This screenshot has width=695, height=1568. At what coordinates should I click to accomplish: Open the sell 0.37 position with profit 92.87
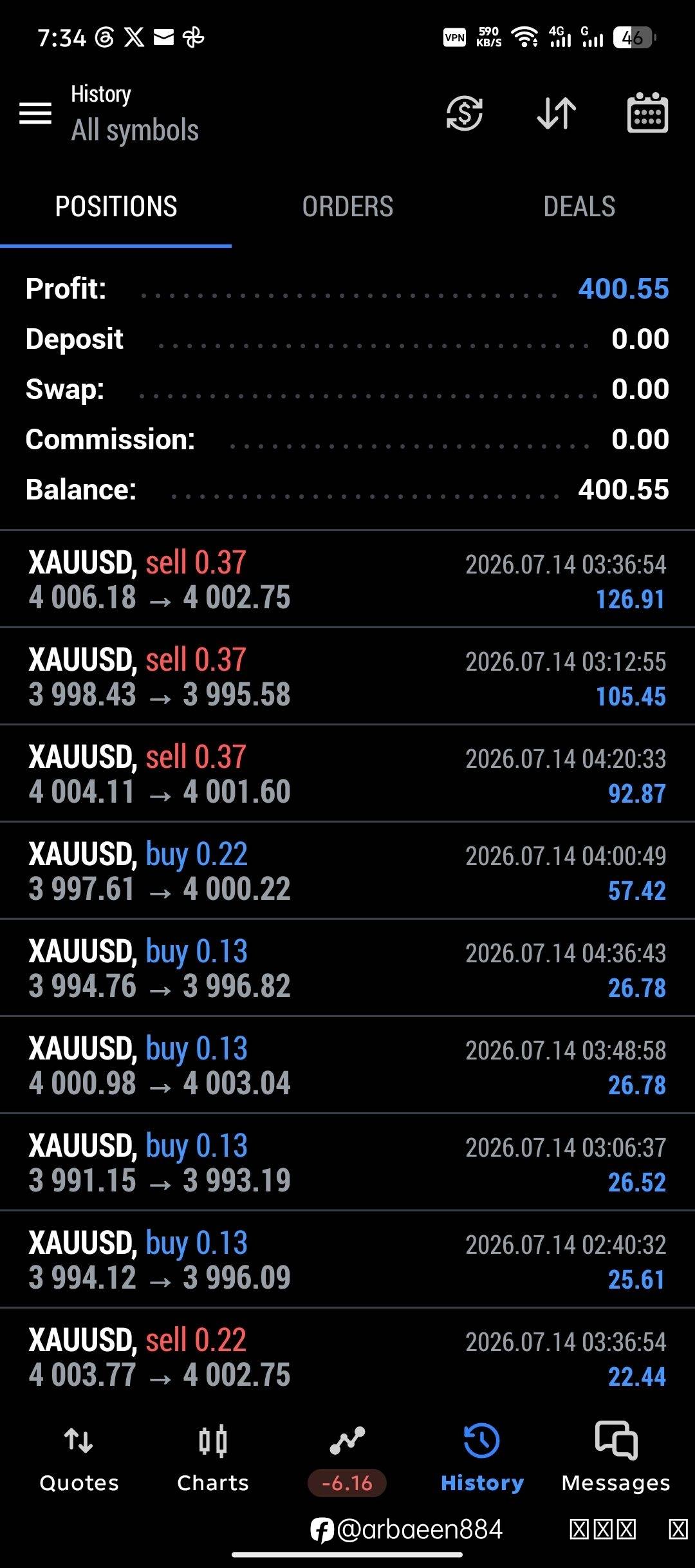click(347, 774)
